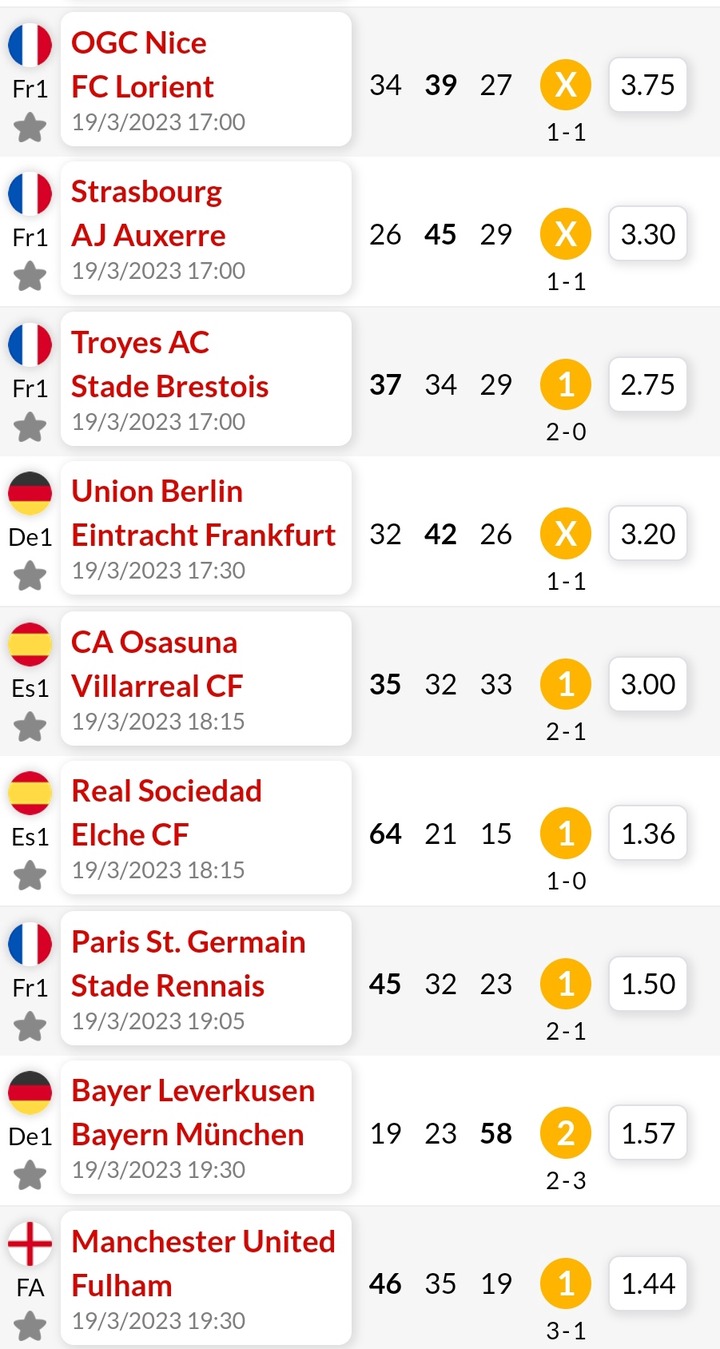Viewport: 720px width, 1349px height.
Task: Open the Strasbourg vs AJ Auxerre match card
Action: [x=206, y=228]
